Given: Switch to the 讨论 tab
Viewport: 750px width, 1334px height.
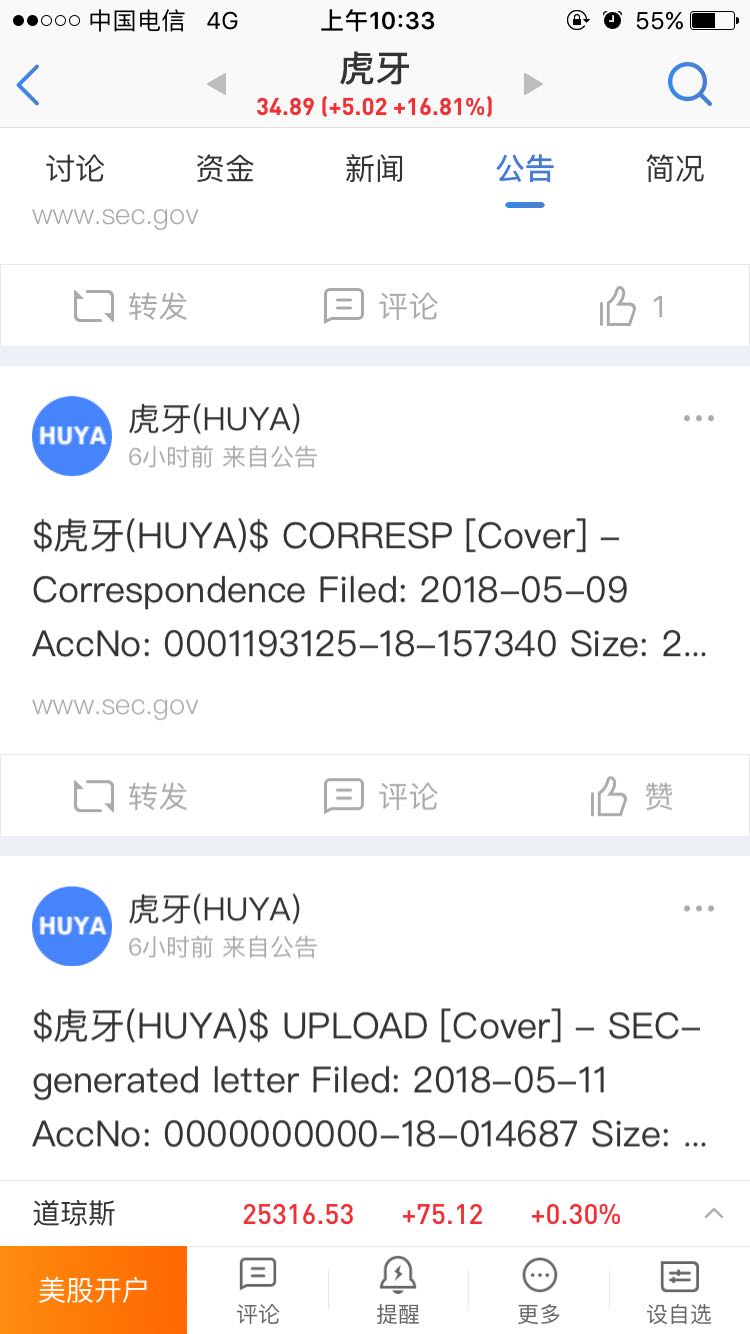Looking at the screenshot, I should click(75, 169).
